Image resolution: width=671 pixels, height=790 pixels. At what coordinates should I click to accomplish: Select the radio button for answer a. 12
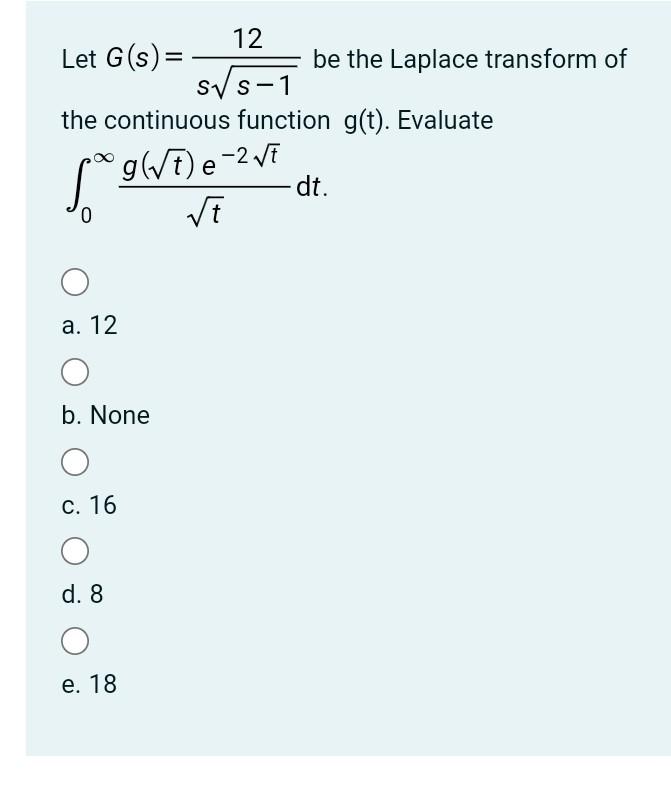pyautogui.click(x=73, y=284)
